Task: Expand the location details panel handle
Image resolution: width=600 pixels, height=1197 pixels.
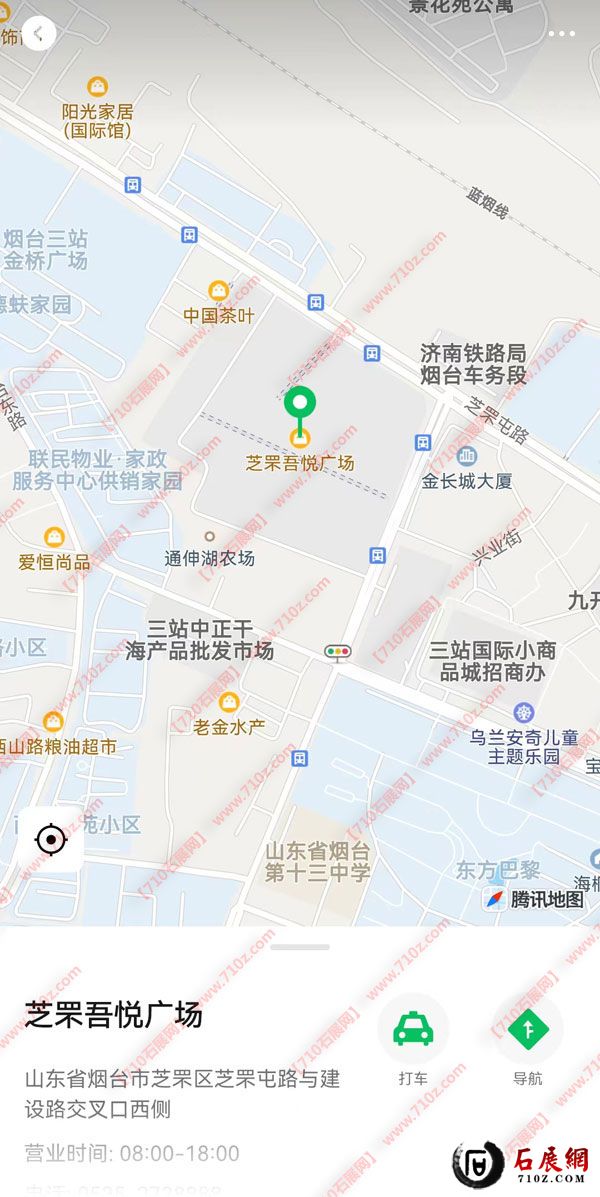Action: 300,946
